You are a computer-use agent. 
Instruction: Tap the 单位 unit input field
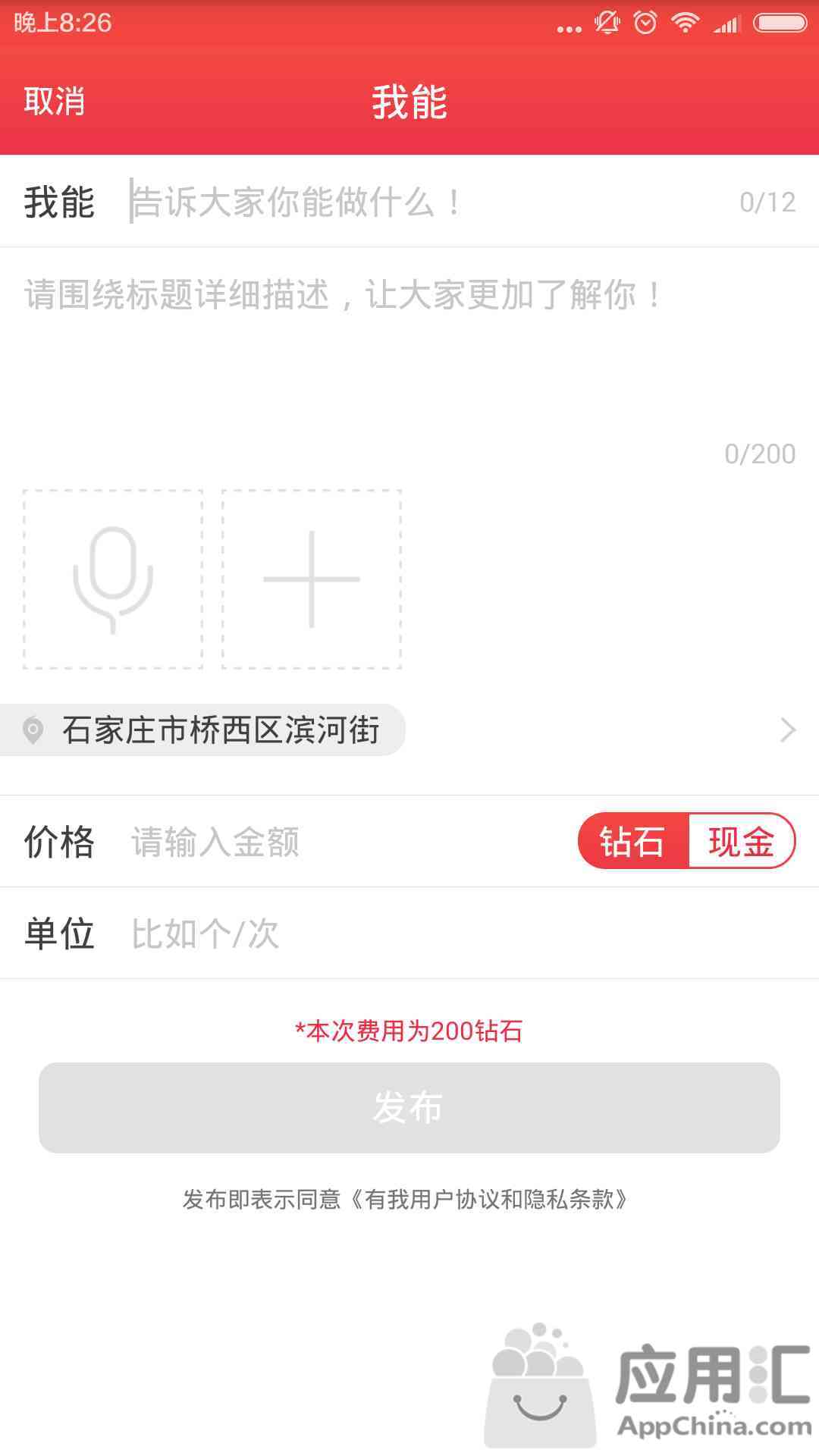(x=455, y=934)
